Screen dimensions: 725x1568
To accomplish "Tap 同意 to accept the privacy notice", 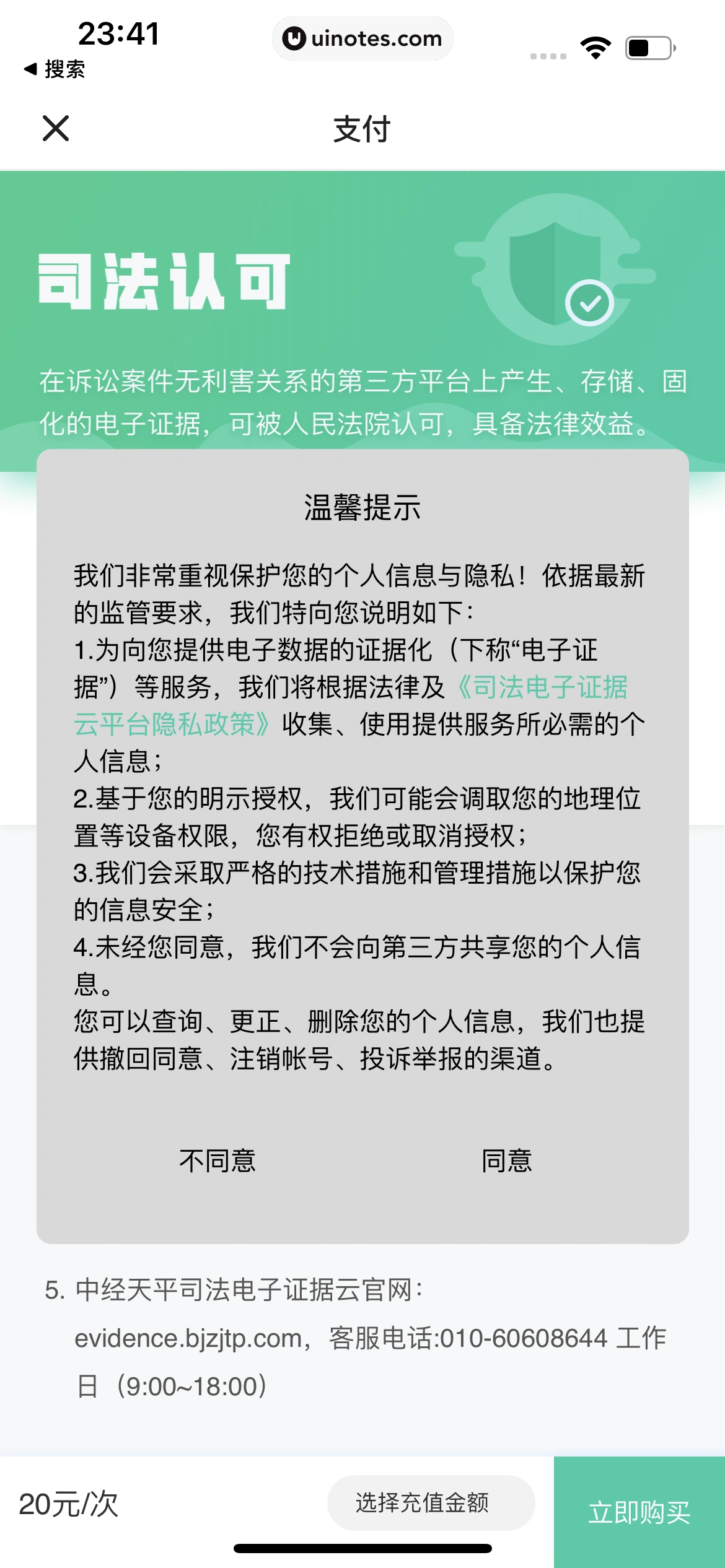I will [x=506, y=1161].
